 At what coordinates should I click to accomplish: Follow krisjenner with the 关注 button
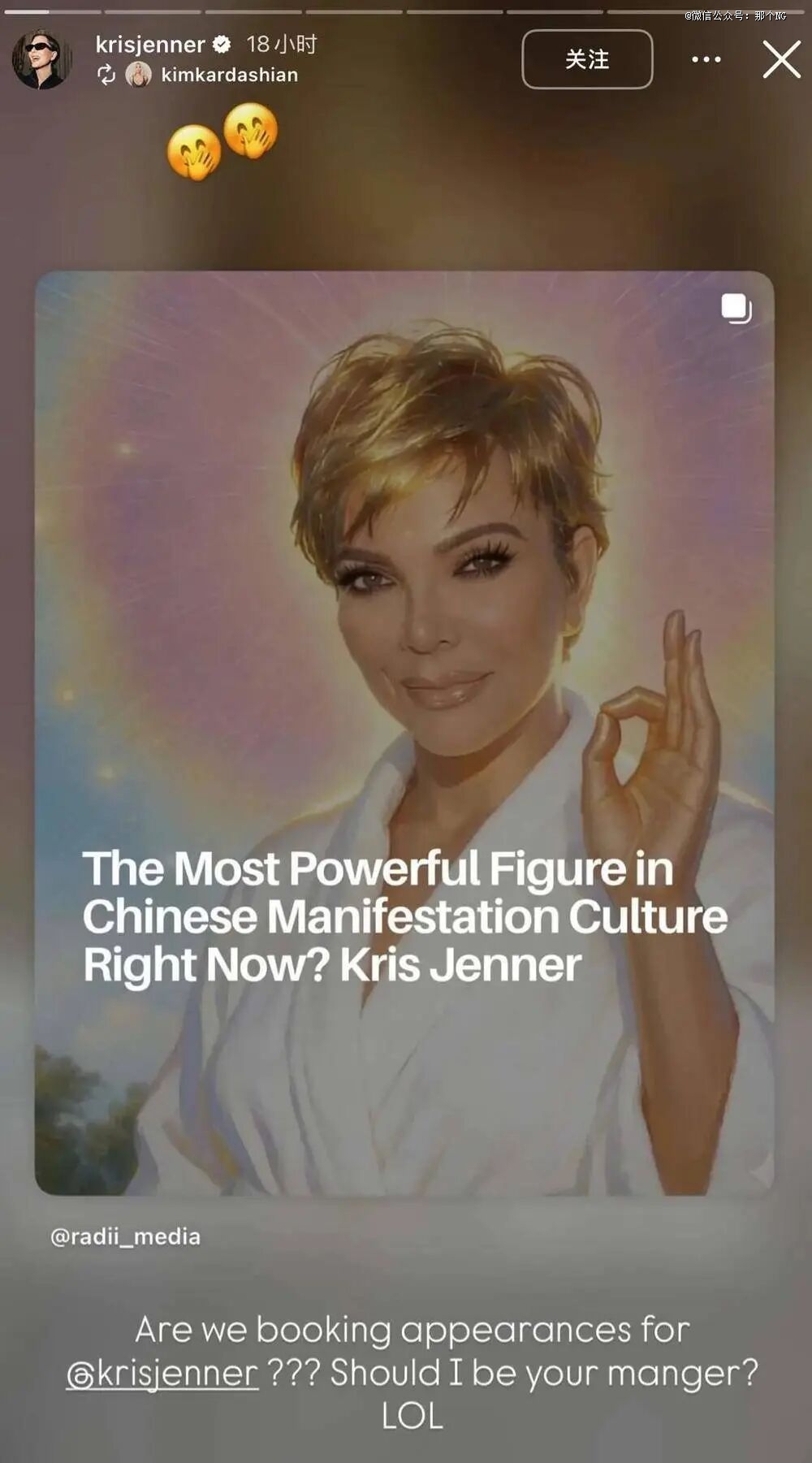pyautogui.click(x=586, y=59)
